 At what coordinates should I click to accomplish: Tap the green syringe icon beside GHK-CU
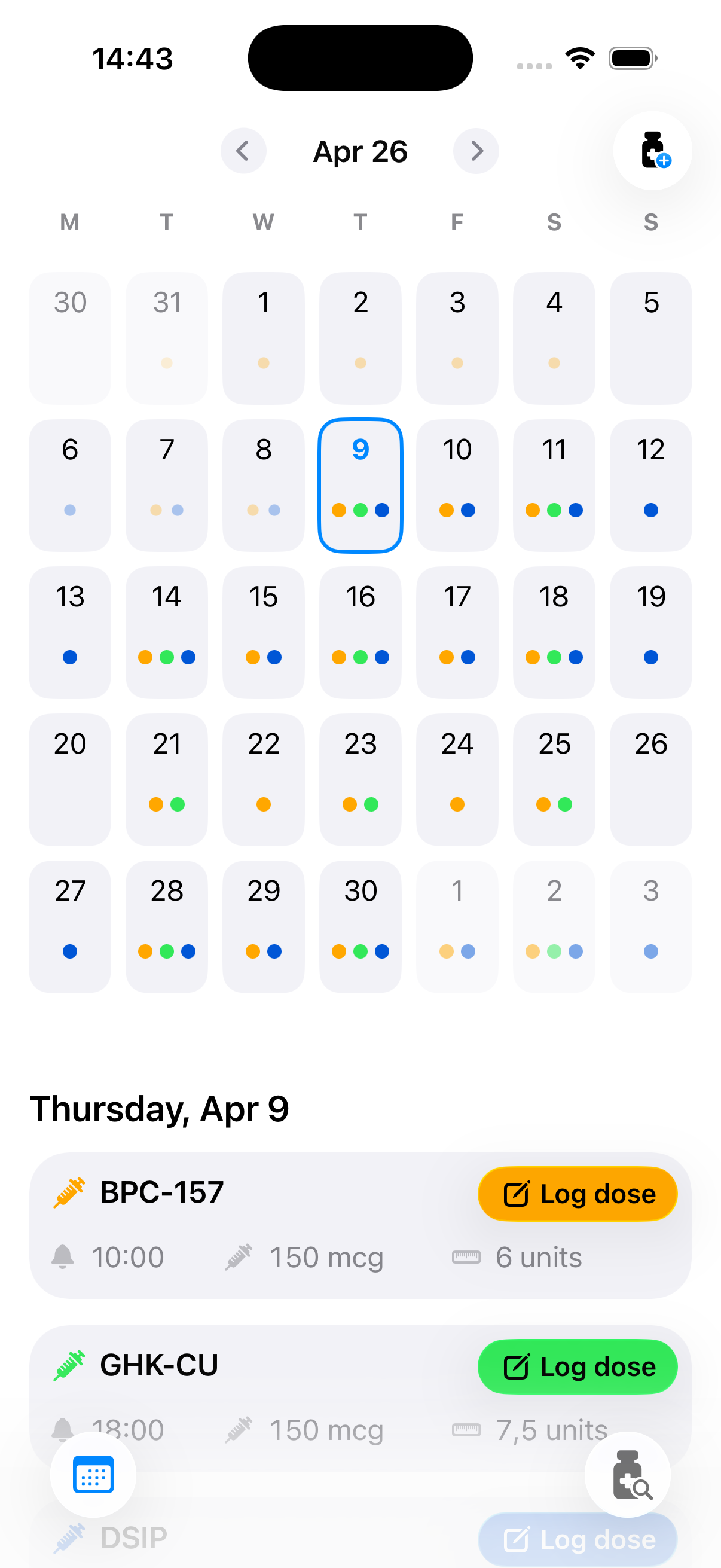70,1365
